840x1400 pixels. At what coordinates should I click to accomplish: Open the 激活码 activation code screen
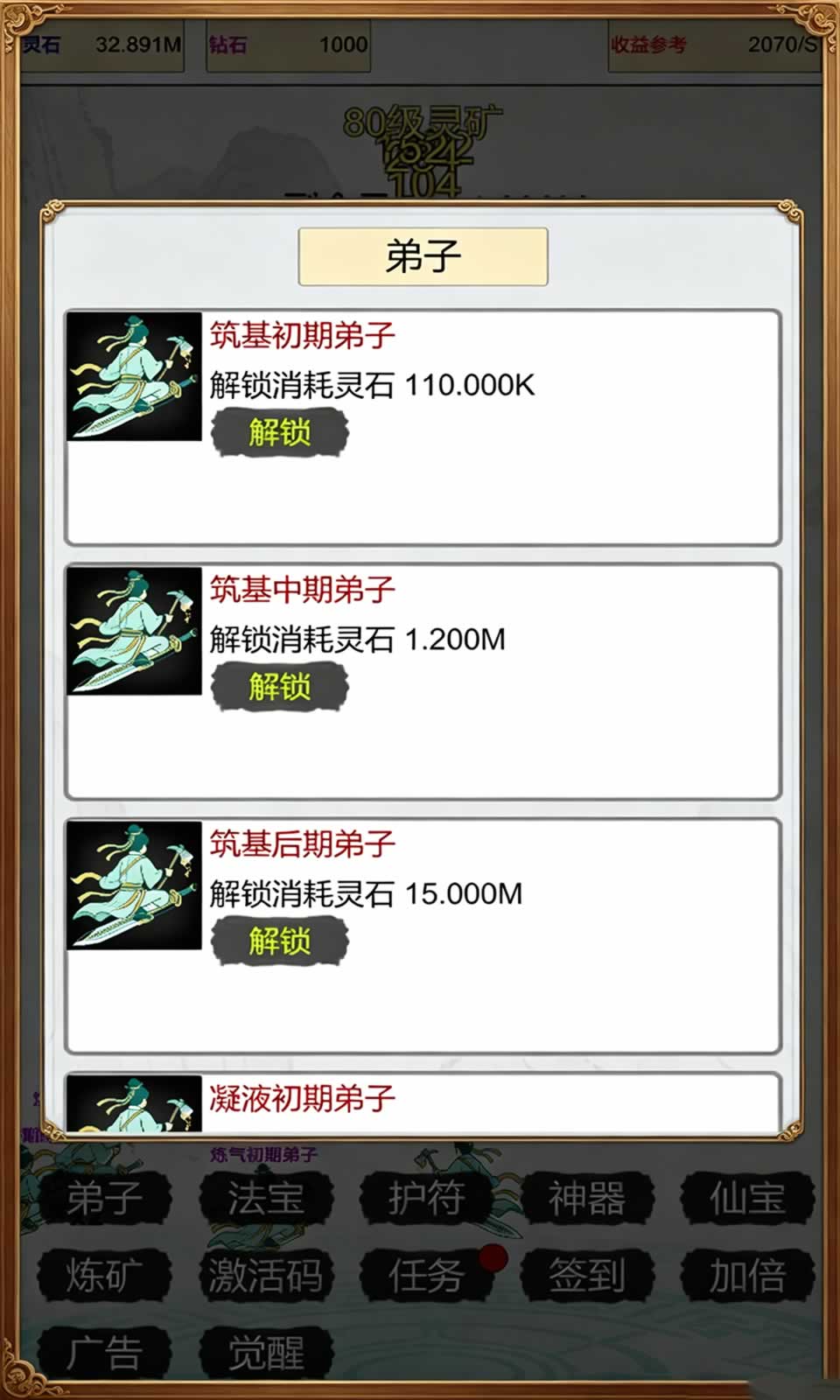(x=265, y=1276)
